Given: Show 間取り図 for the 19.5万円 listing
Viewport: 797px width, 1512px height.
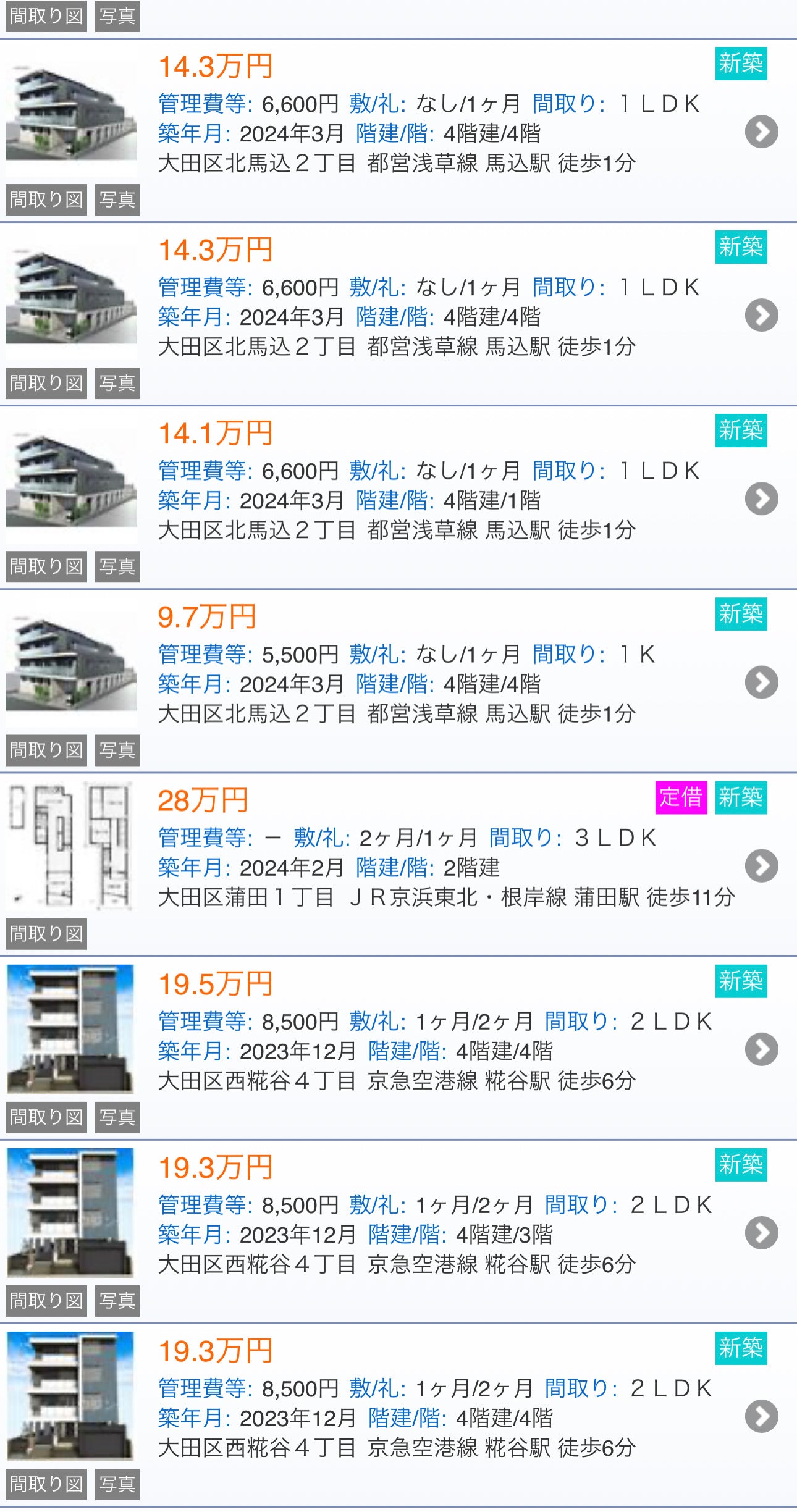Looking at the screenshot, I should click(x=46, y=1117).
